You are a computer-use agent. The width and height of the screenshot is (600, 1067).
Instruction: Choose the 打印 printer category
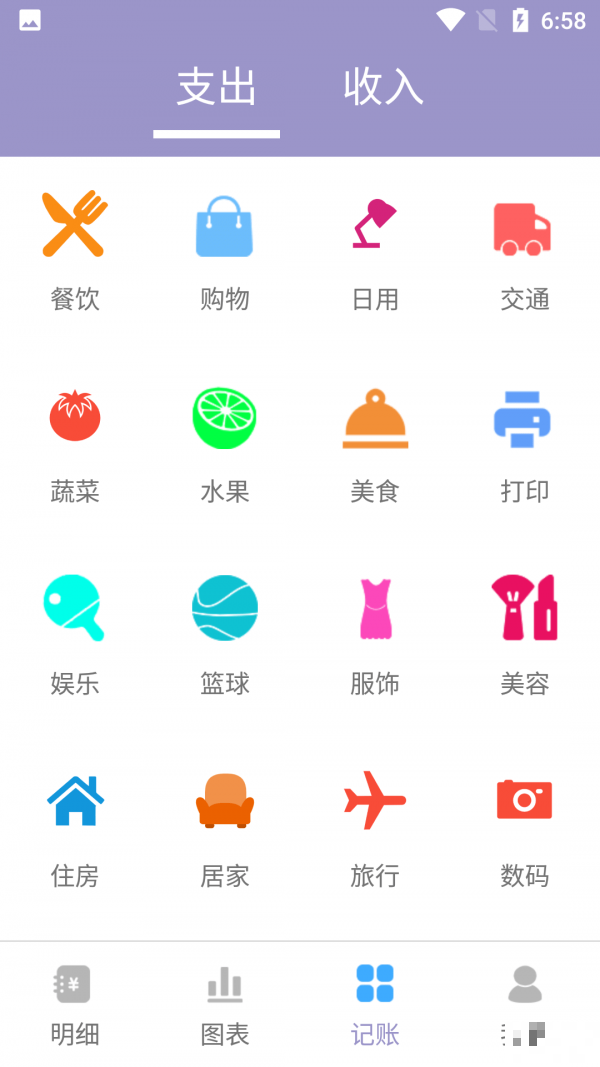pos(524,446)
